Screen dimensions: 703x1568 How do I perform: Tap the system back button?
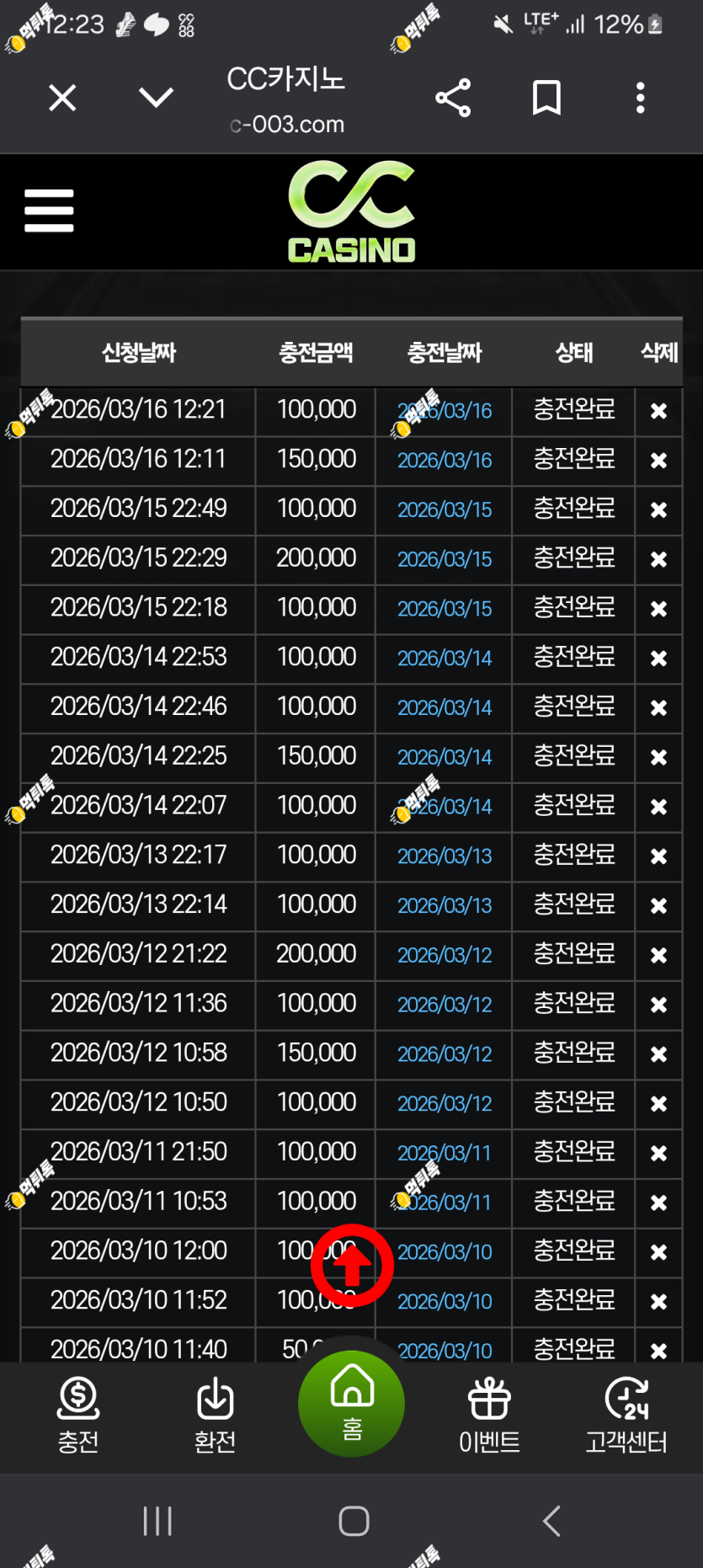tap(551, 1521)
